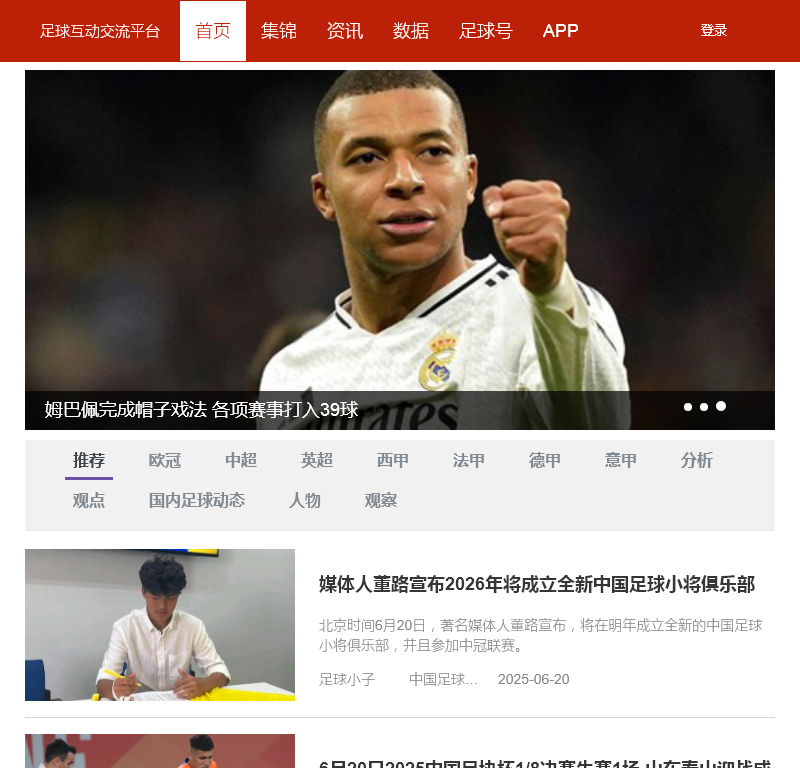Switch to the 中超 tab

pos(241,461)
